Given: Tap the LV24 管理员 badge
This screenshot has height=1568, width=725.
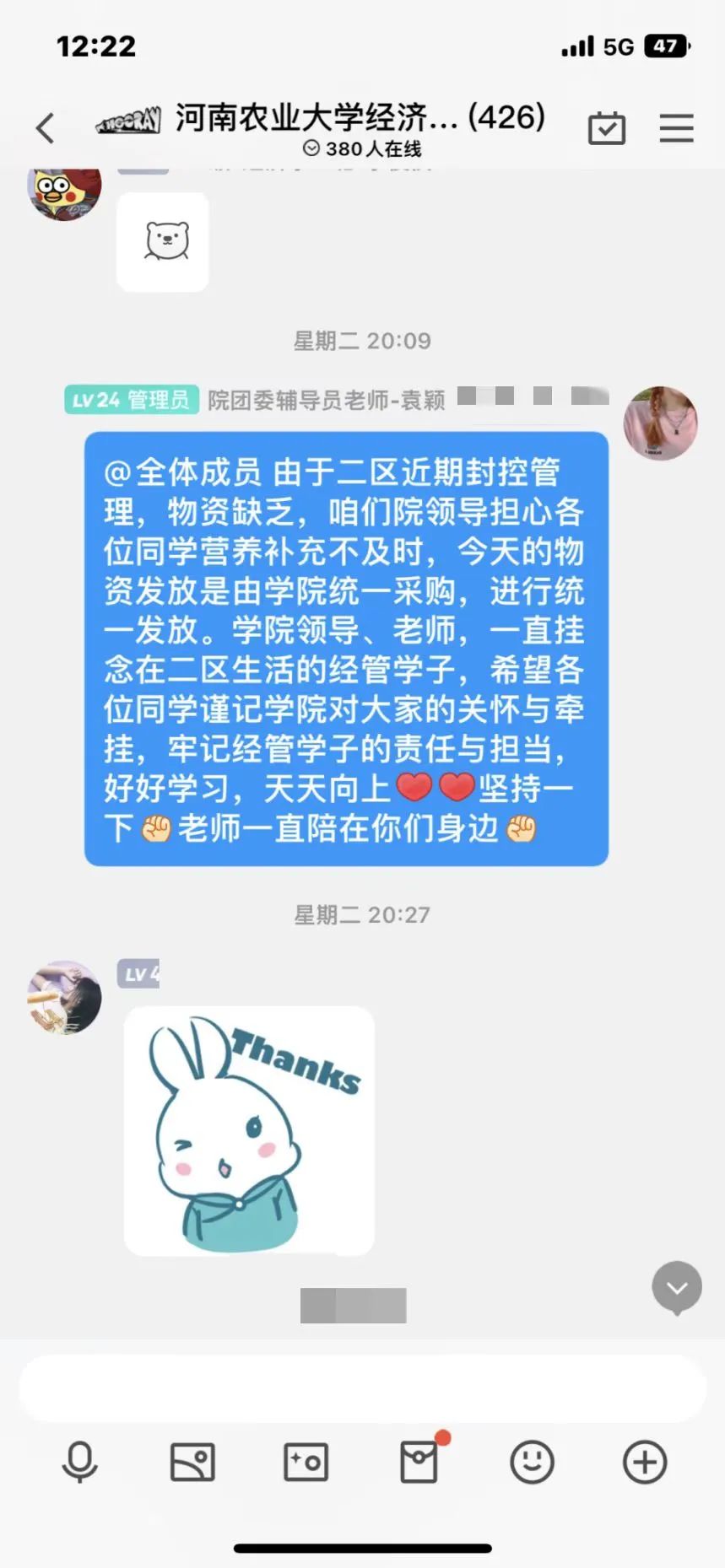Looking at the screenshot, I should (132, 398).
